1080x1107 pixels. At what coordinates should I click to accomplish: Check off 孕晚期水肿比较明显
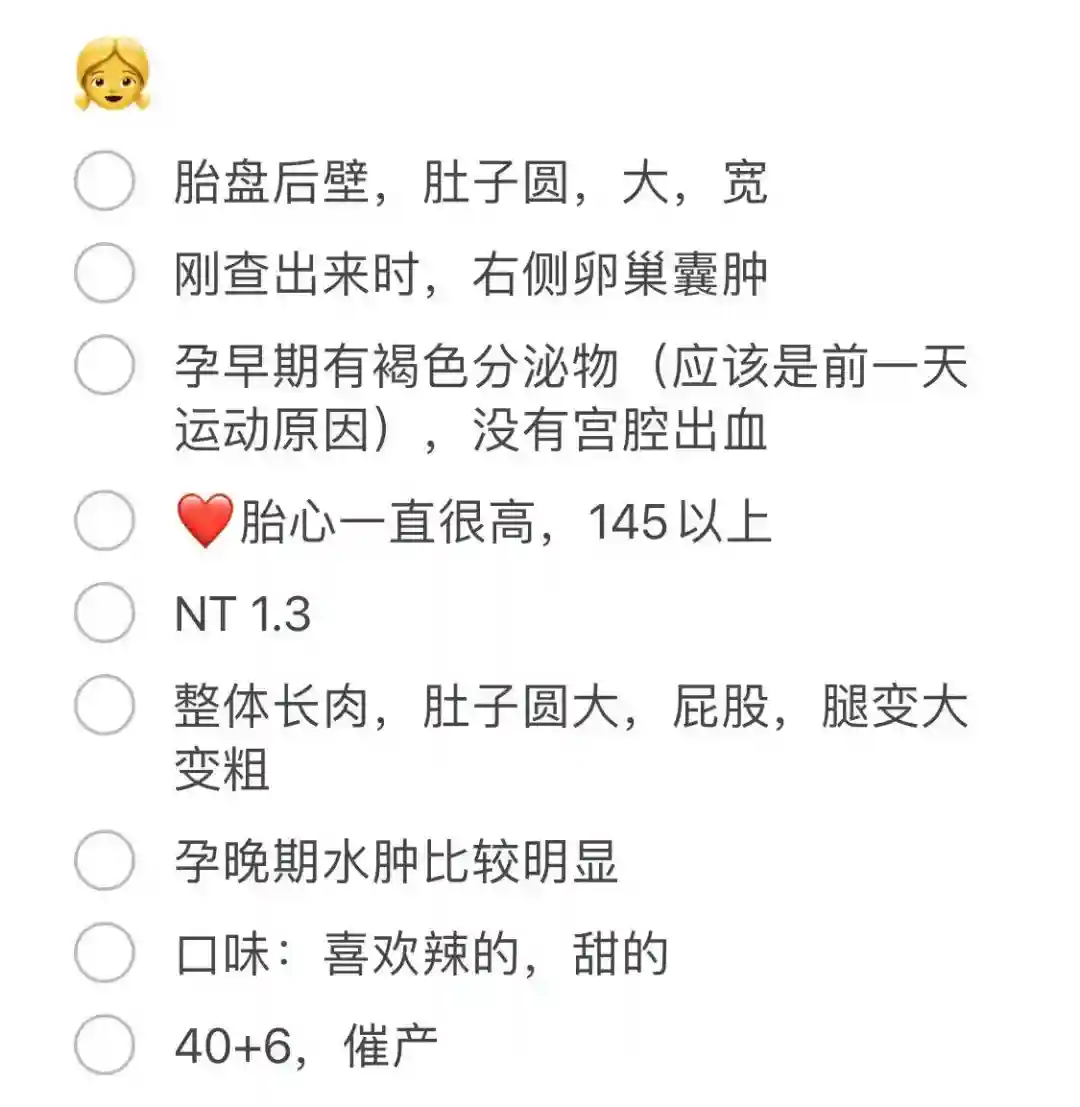click(104, 862)
